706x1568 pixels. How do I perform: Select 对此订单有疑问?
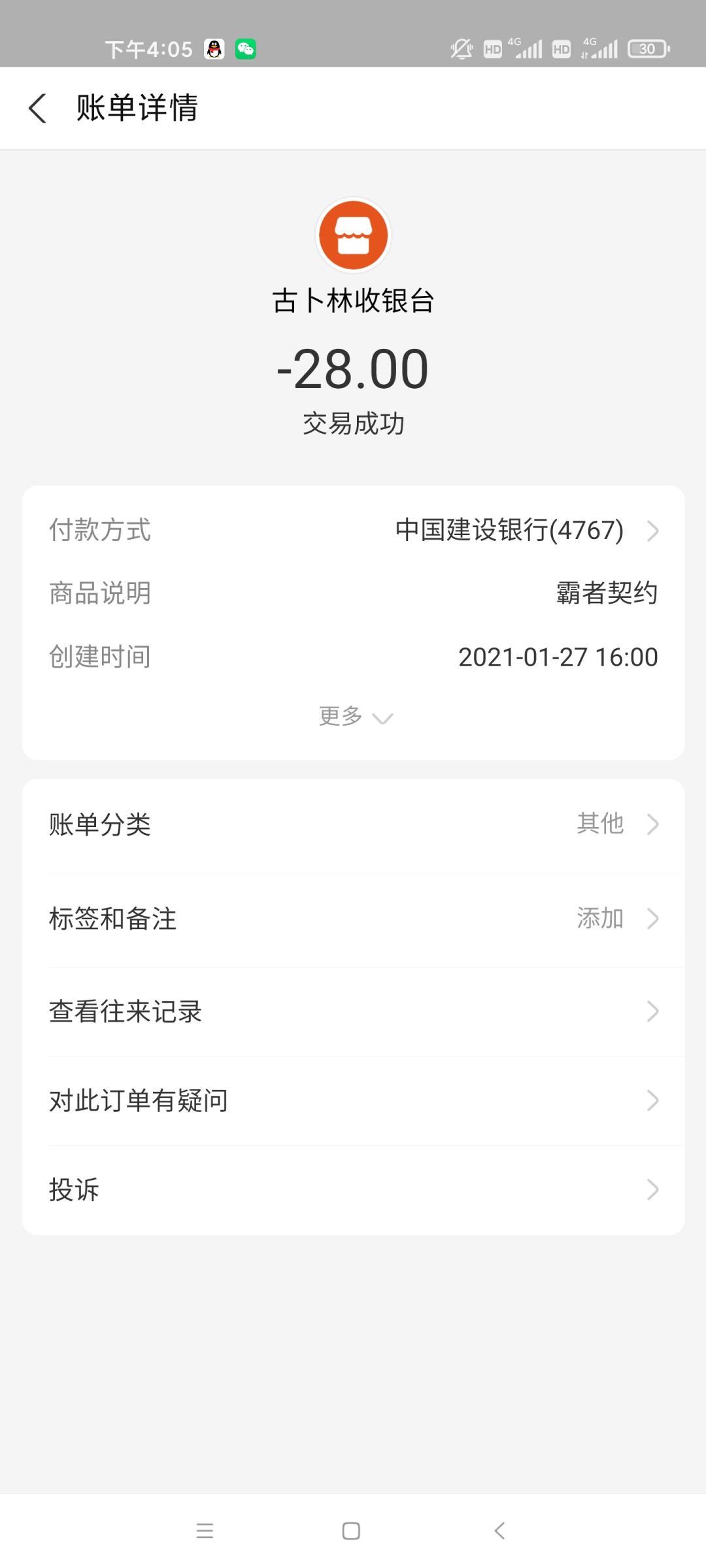point(353,1101)
